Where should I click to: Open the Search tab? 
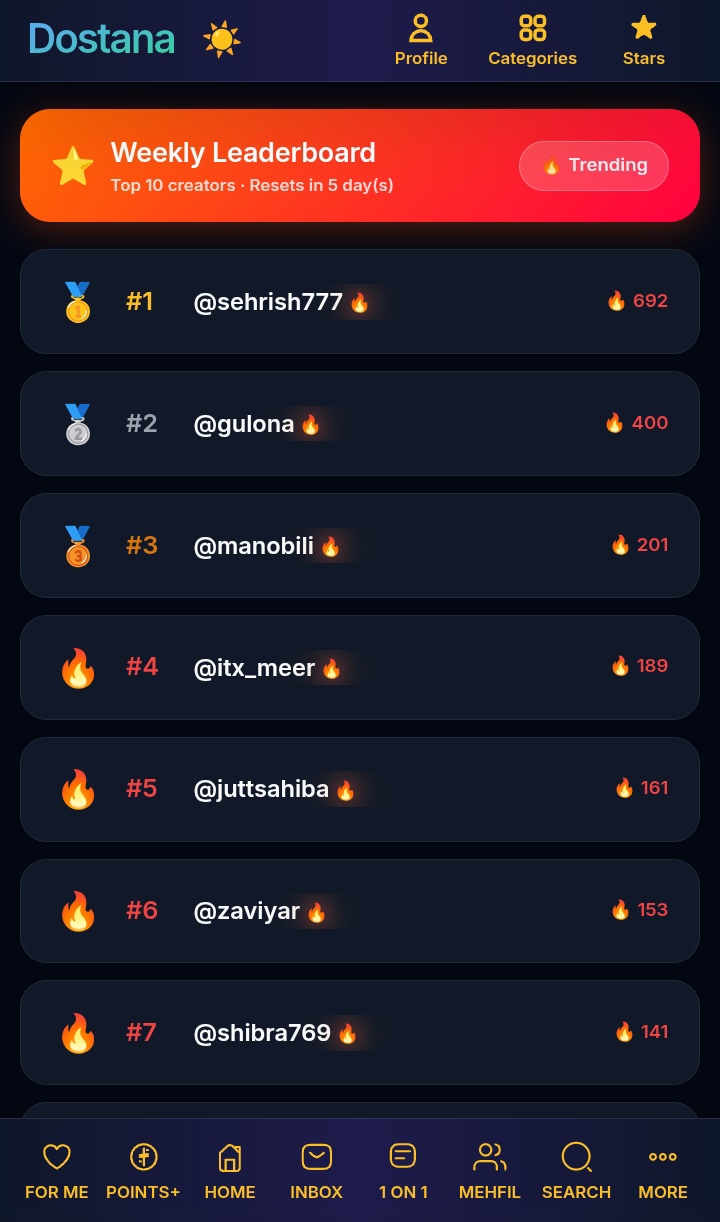[x=576, y=1171]
